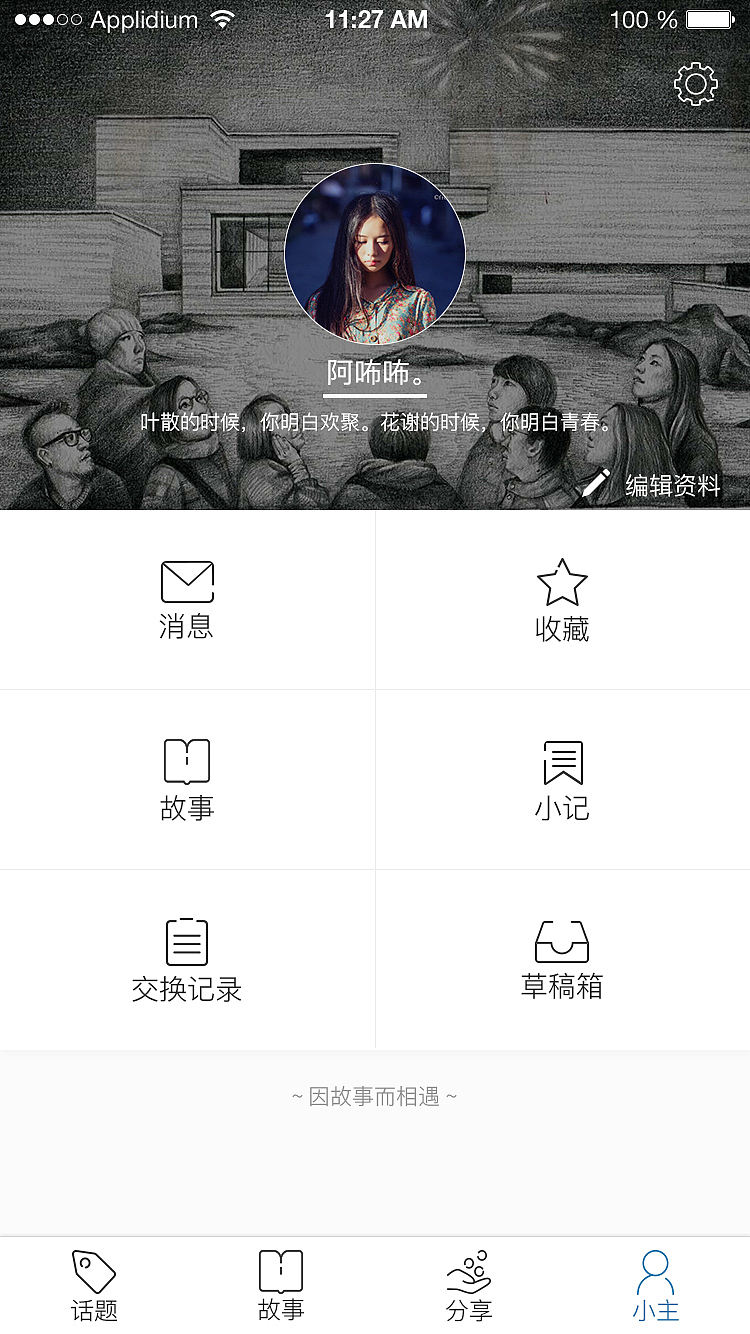The image size is (750, 1334).
Task: Open 小记 via the bookmark icon
Action: (x=562, y=762)
